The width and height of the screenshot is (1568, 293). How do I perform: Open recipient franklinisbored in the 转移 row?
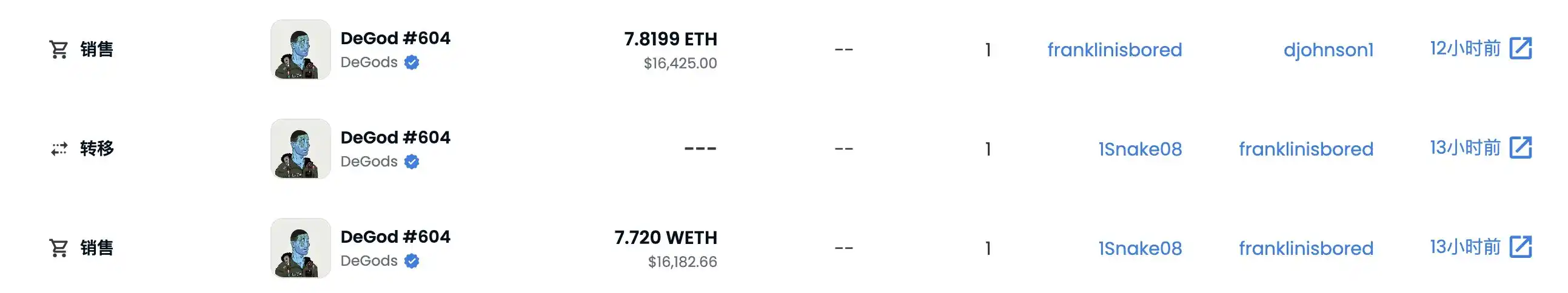coord(1305,149)
